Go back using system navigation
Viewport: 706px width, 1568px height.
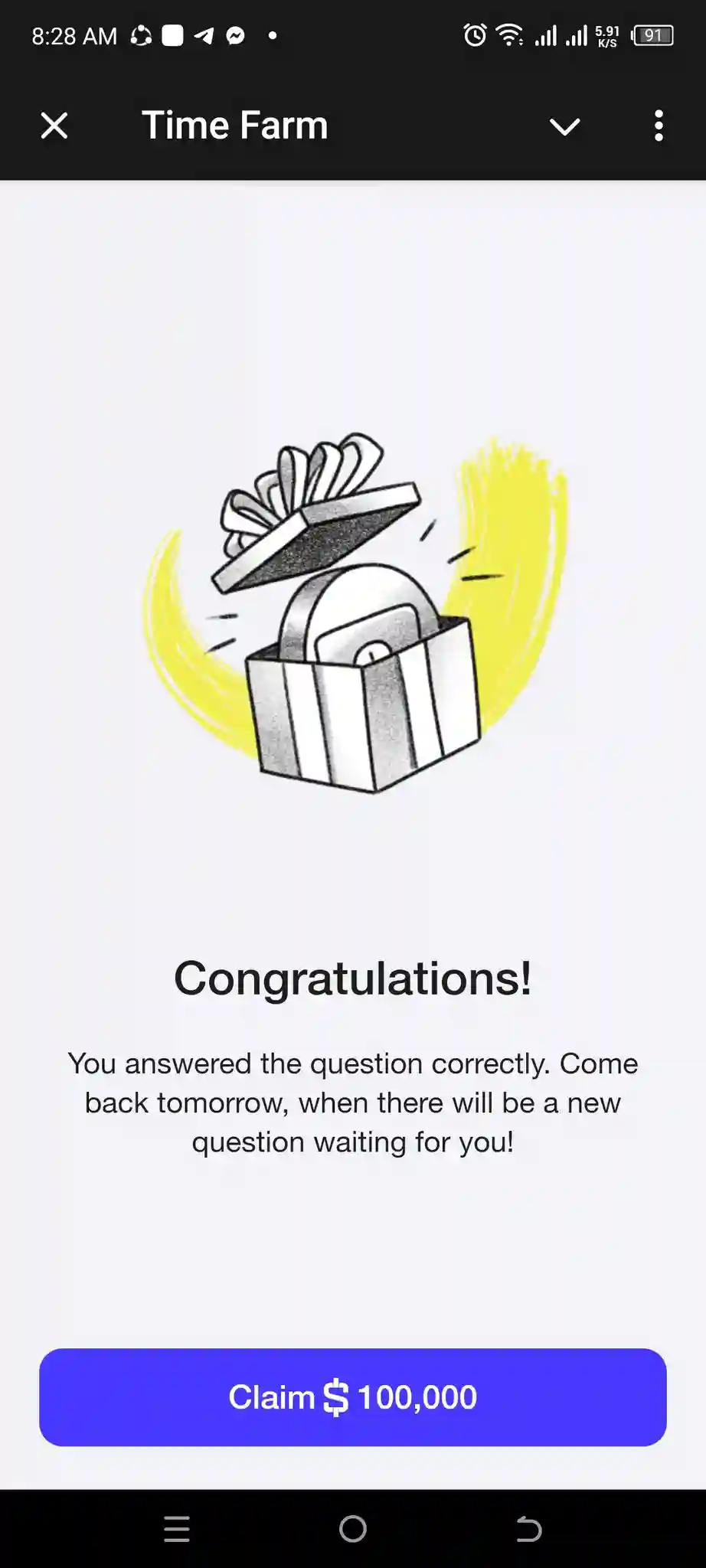pyautogui.click(x=528, y=1529)
